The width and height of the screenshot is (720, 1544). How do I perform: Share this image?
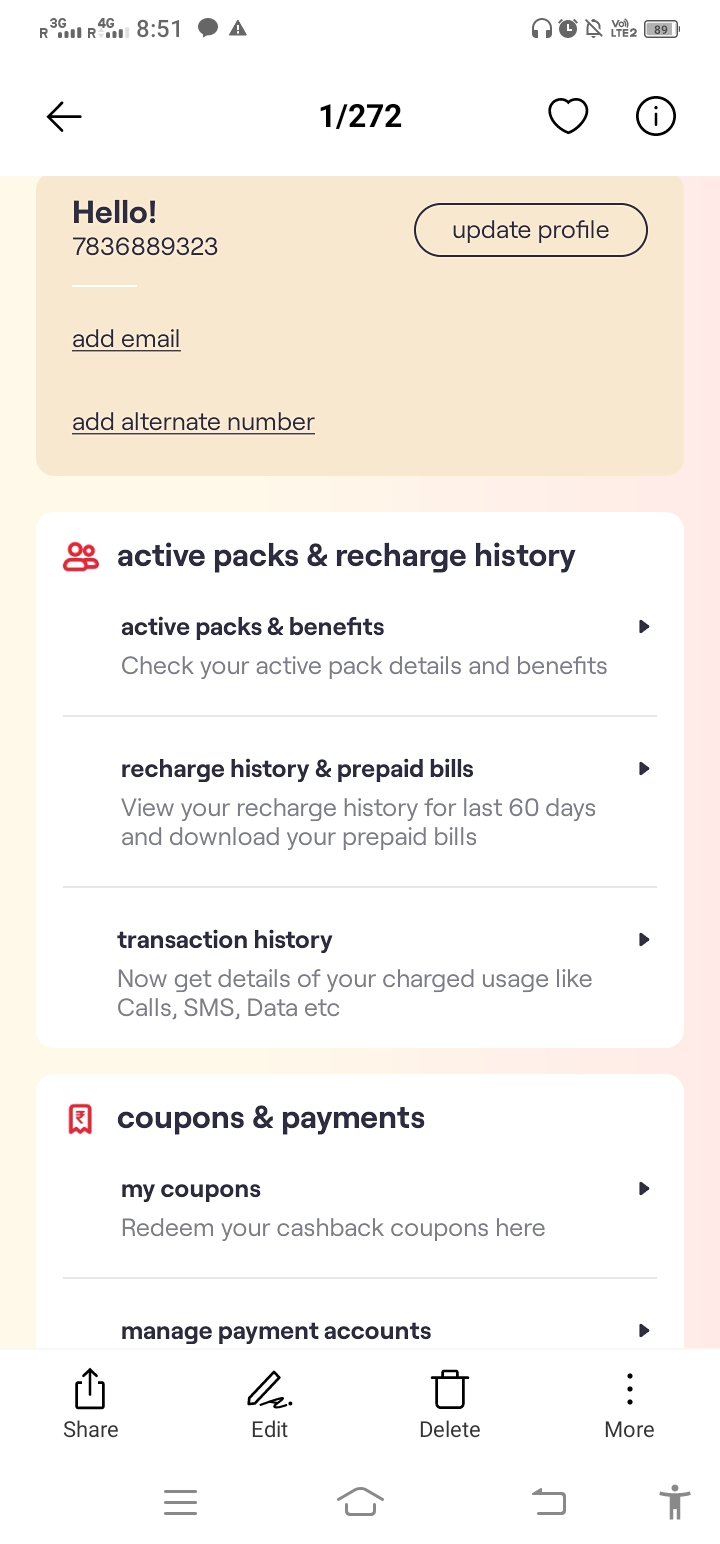tap(90, 1403)
